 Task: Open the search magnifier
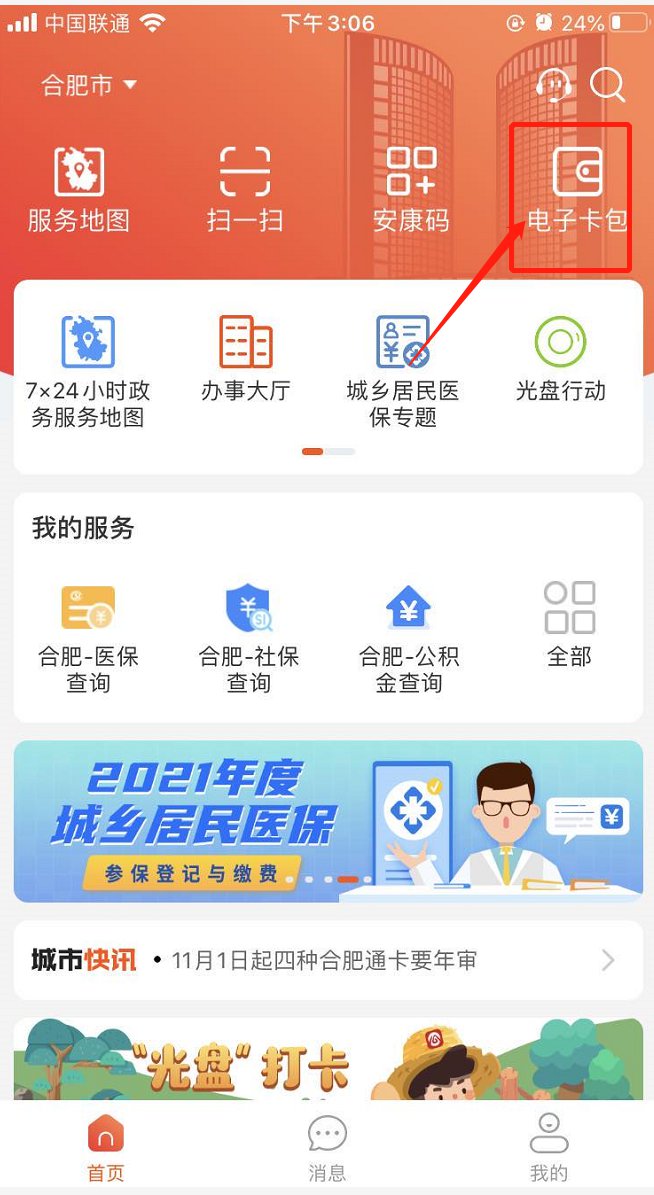(607, 84)
